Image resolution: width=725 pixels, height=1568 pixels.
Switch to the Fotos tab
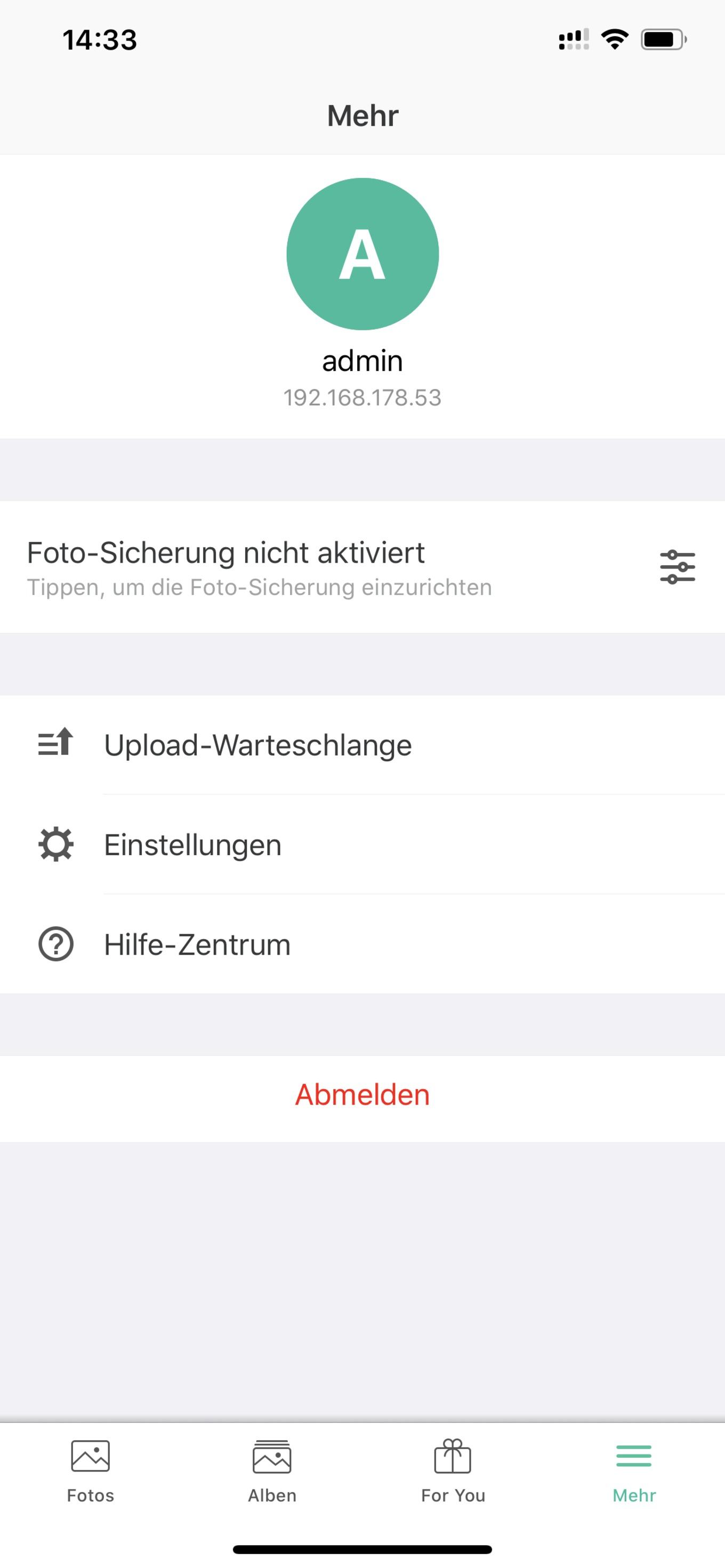click(x=91, y=1473)
